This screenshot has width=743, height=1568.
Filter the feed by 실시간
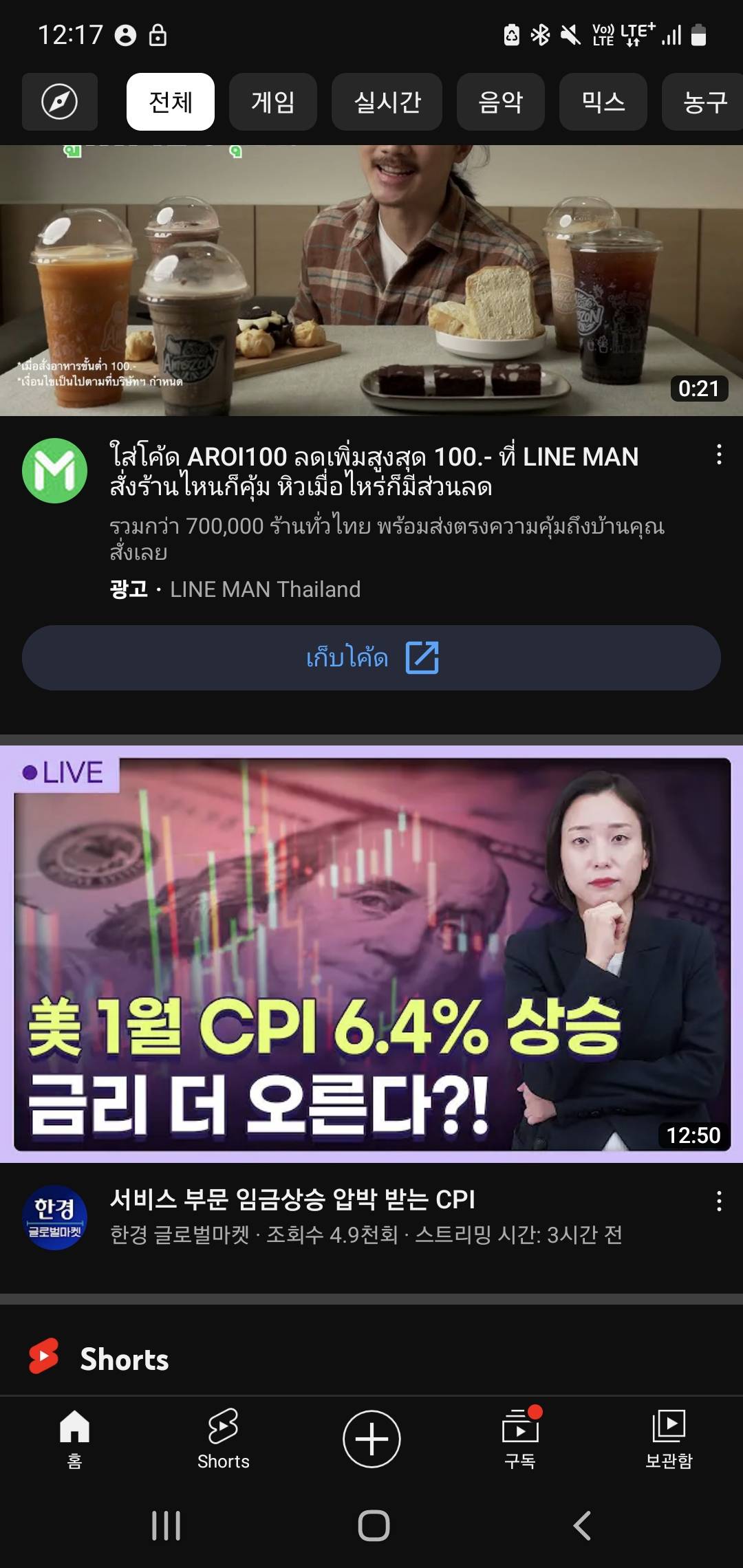(x=387, y=102)
